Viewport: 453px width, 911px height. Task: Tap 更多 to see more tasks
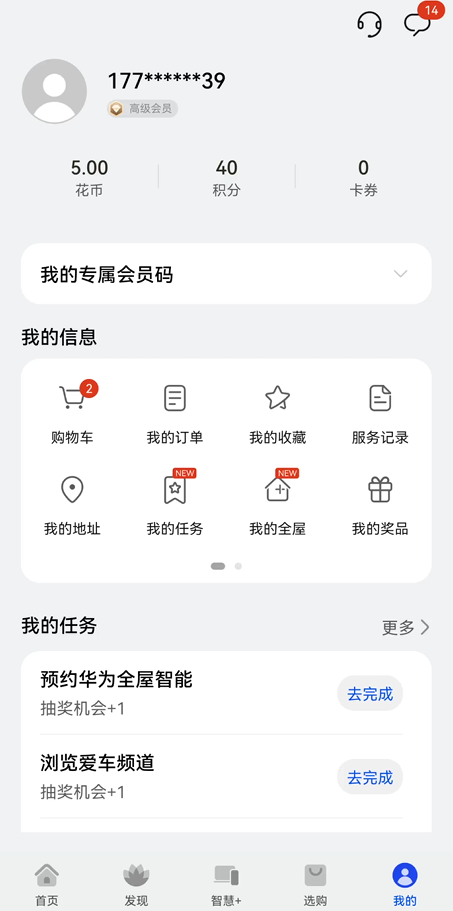point(406,627)
